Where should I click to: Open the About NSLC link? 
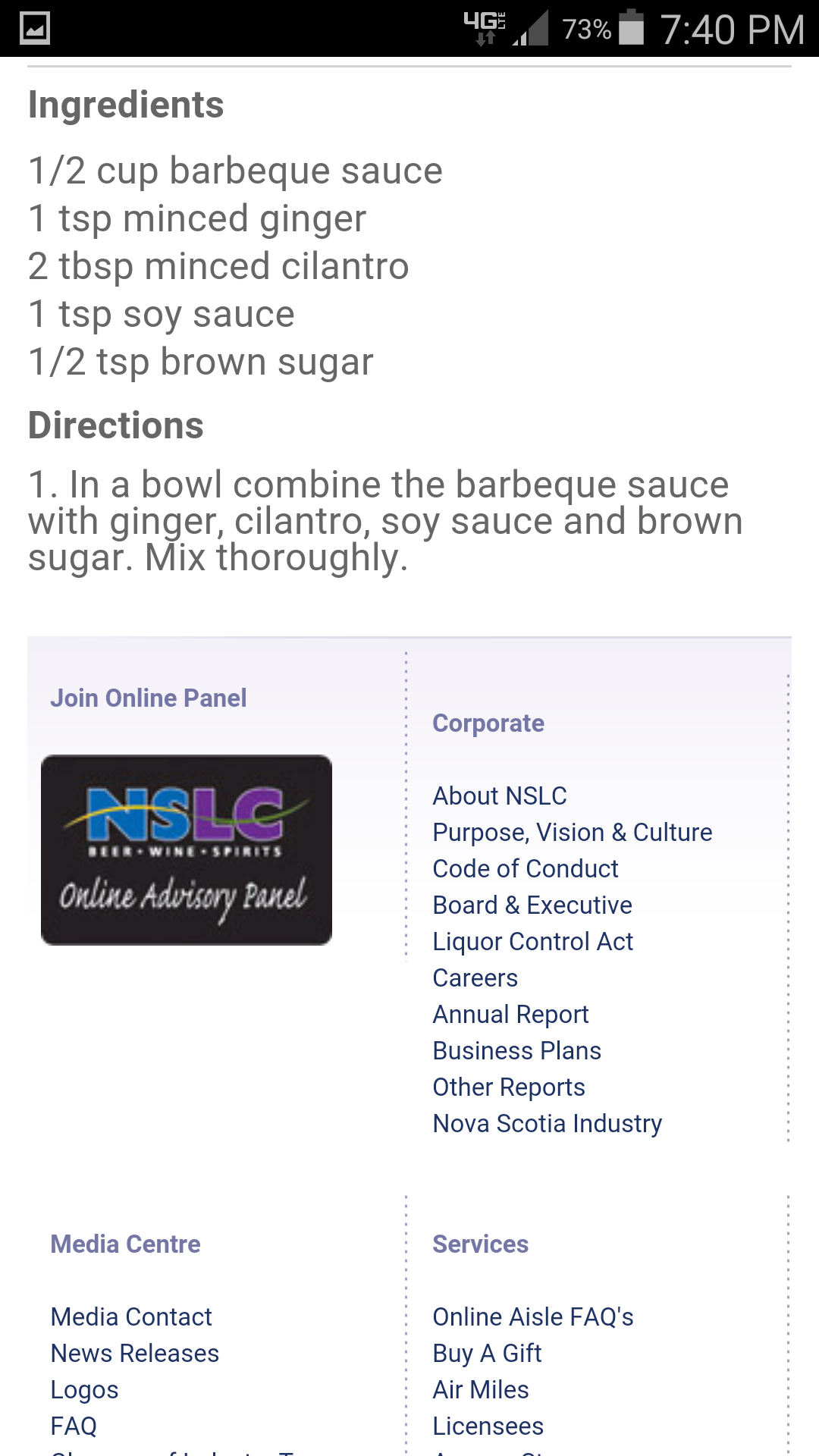[499, 795]
